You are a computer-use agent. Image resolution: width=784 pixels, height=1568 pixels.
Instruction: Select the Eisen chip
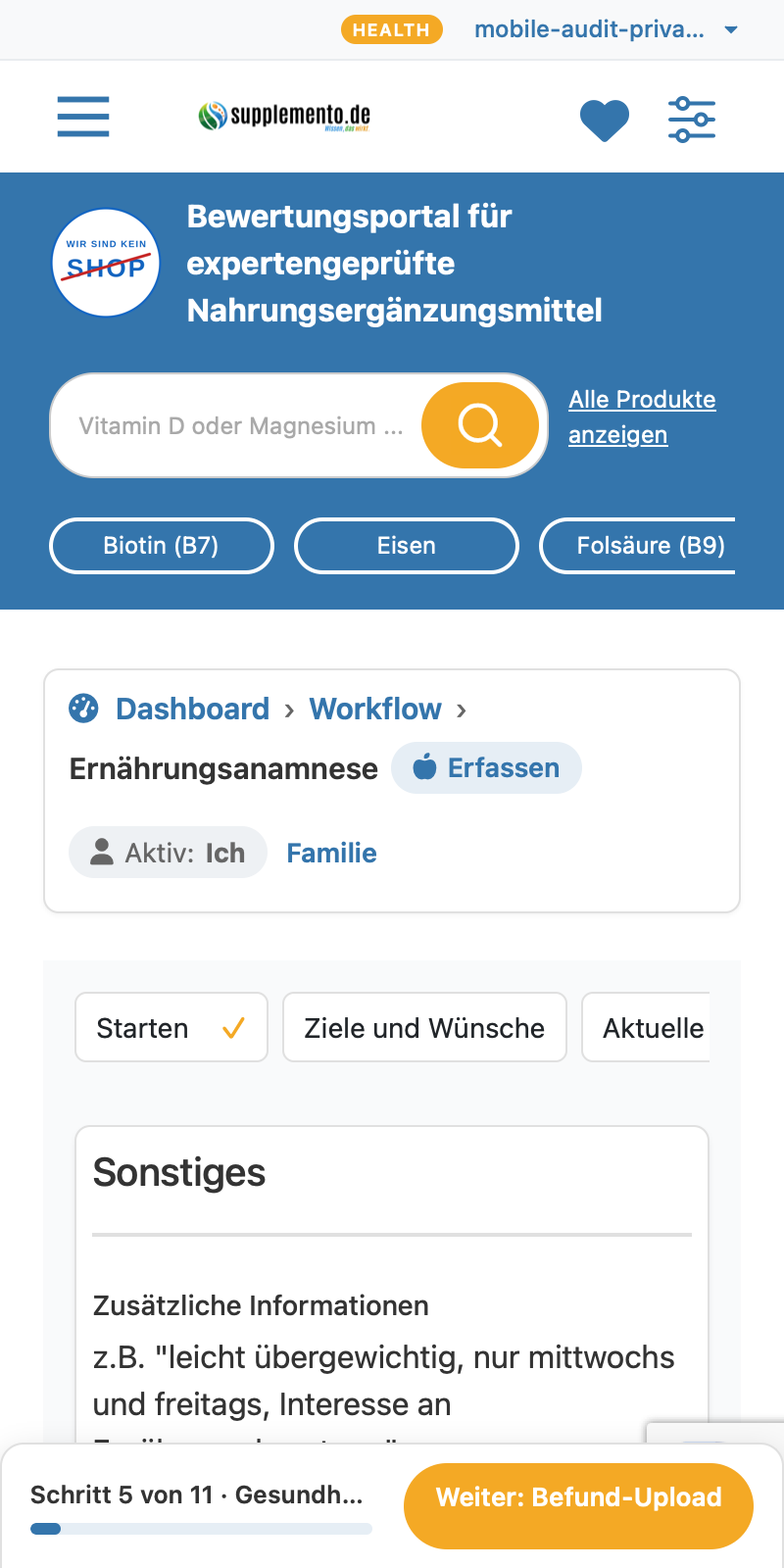point(407,546)
